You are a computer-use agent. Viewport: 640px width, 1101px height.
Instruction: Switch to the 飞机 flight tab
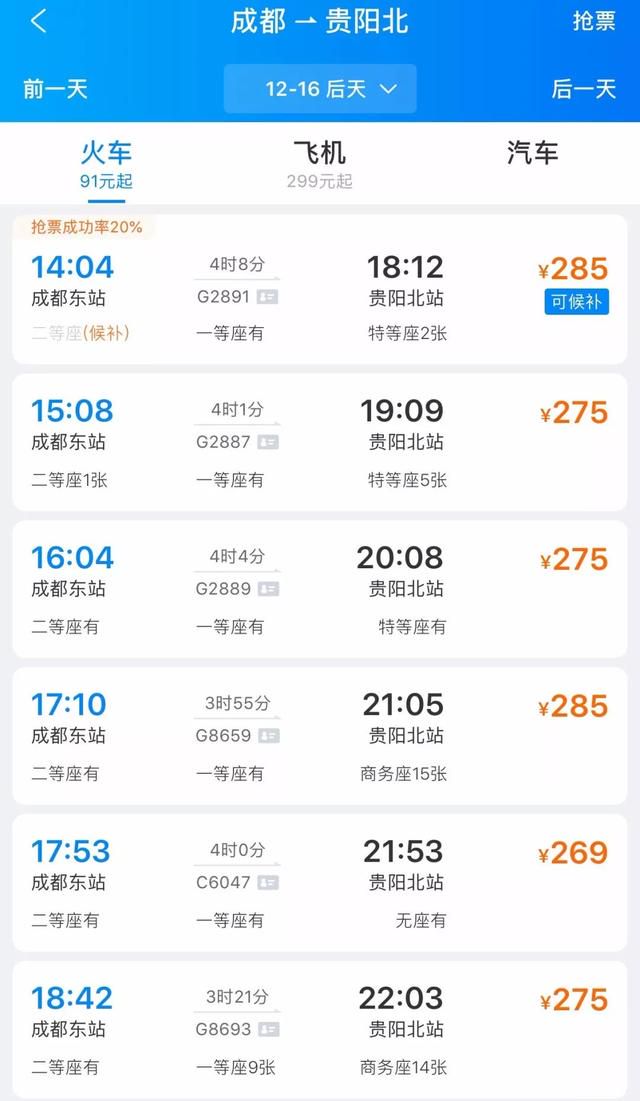coord(320,164)
